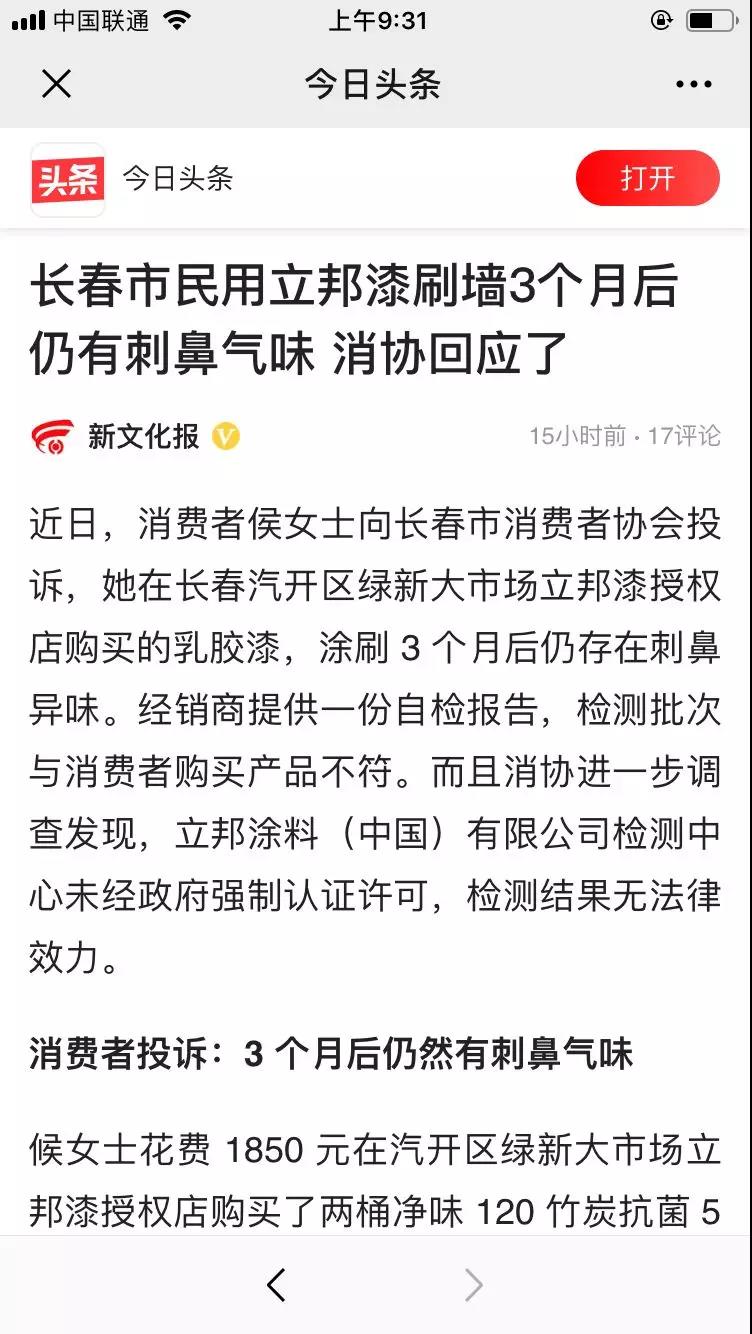Go back to the previous page
This screenshot has width=752, height=1334.
[x=277, y=1285]
